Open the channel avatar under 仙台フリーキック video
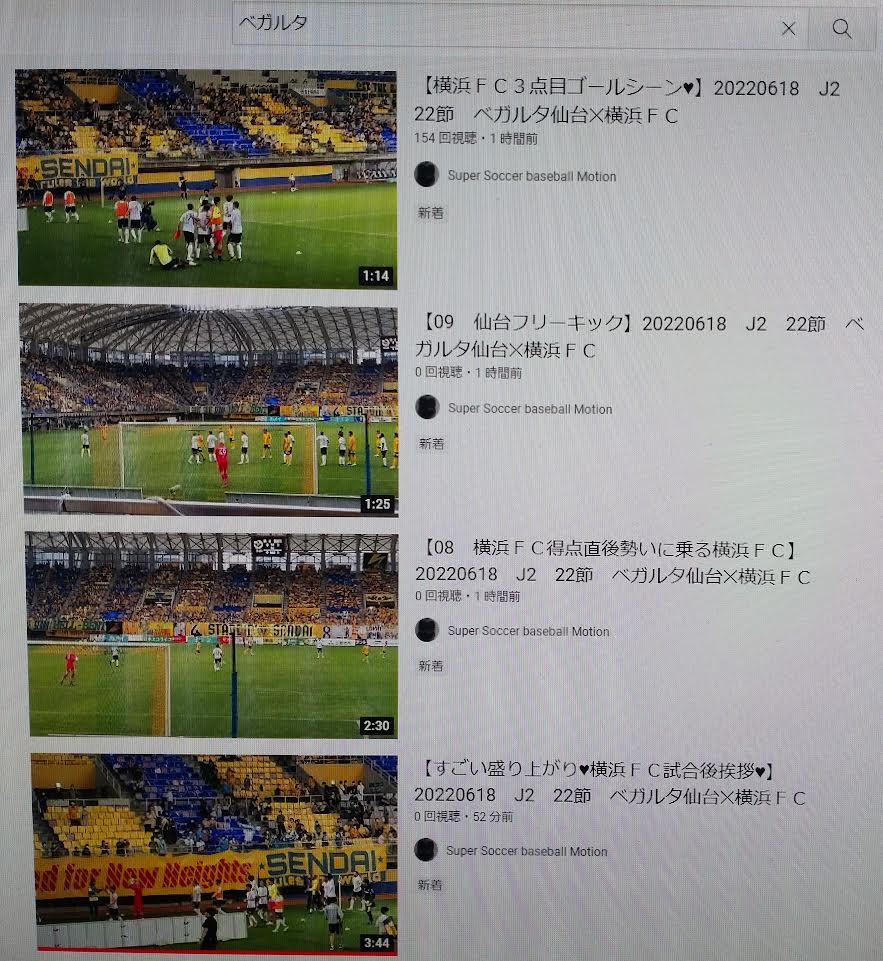Image resolution: width=883 pixels, height=961 pixels. [x=427, y=408]
